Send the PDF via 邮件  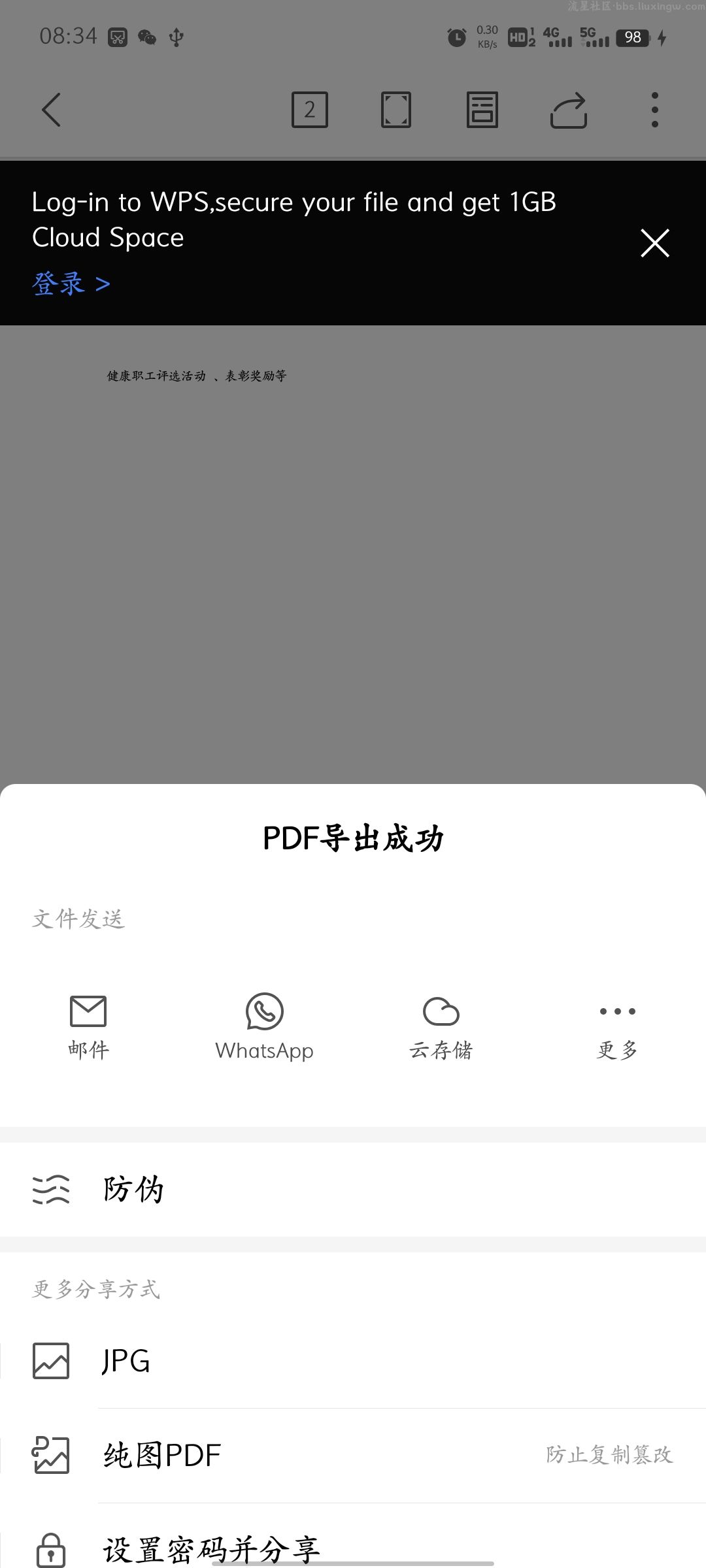click(88, 1027)
